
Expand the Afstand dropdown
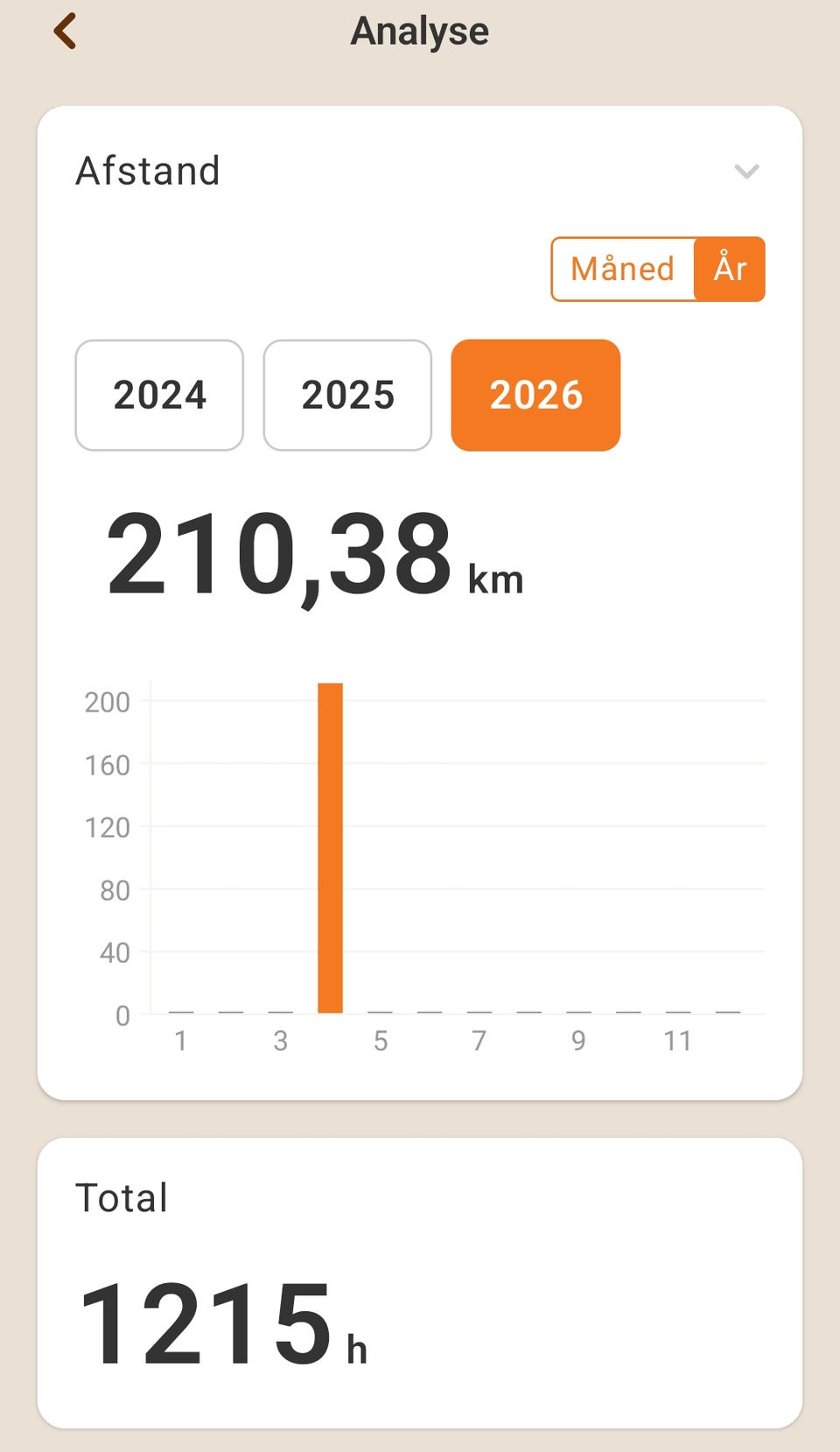pos(745,172)
